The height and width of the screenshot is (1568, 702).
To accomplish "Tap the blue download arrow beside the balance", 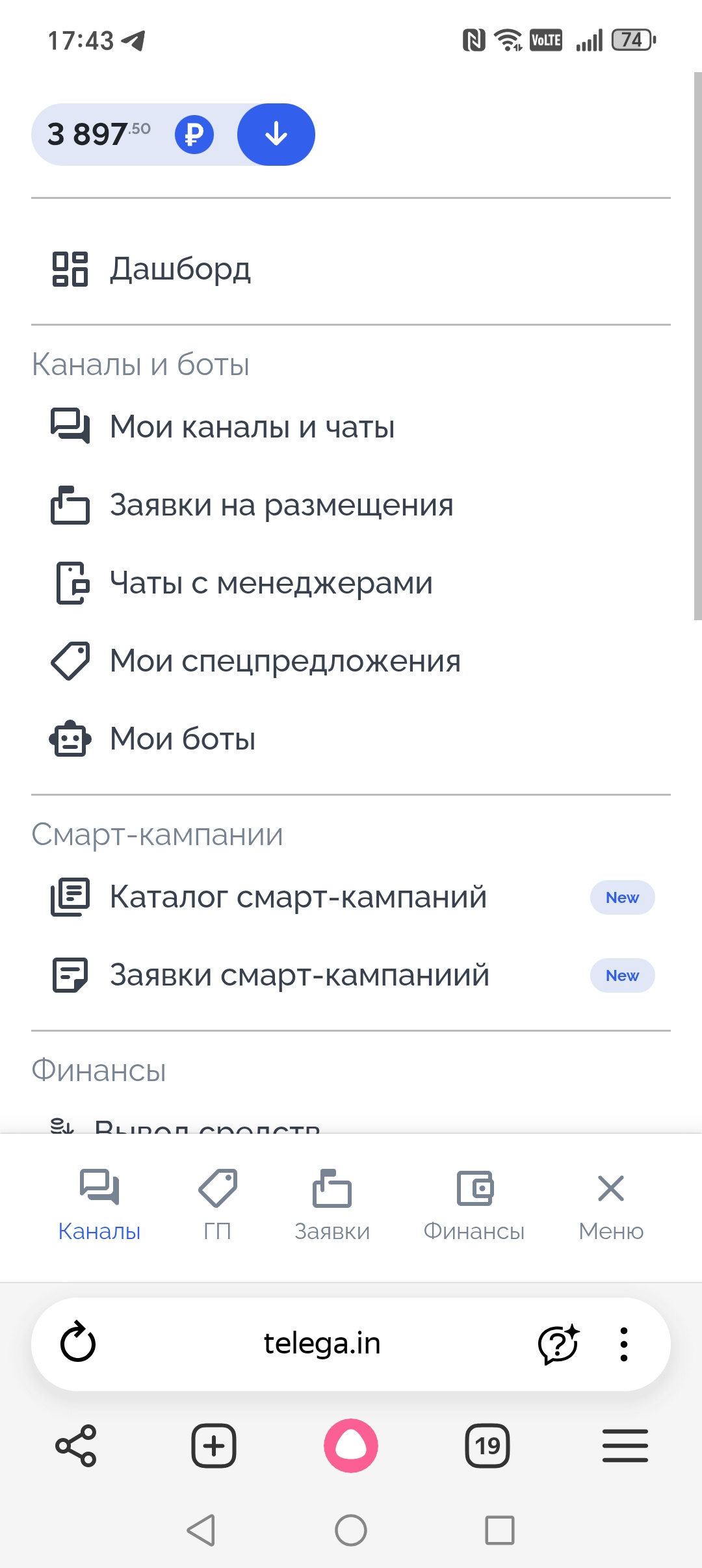I will click(276, 135).
